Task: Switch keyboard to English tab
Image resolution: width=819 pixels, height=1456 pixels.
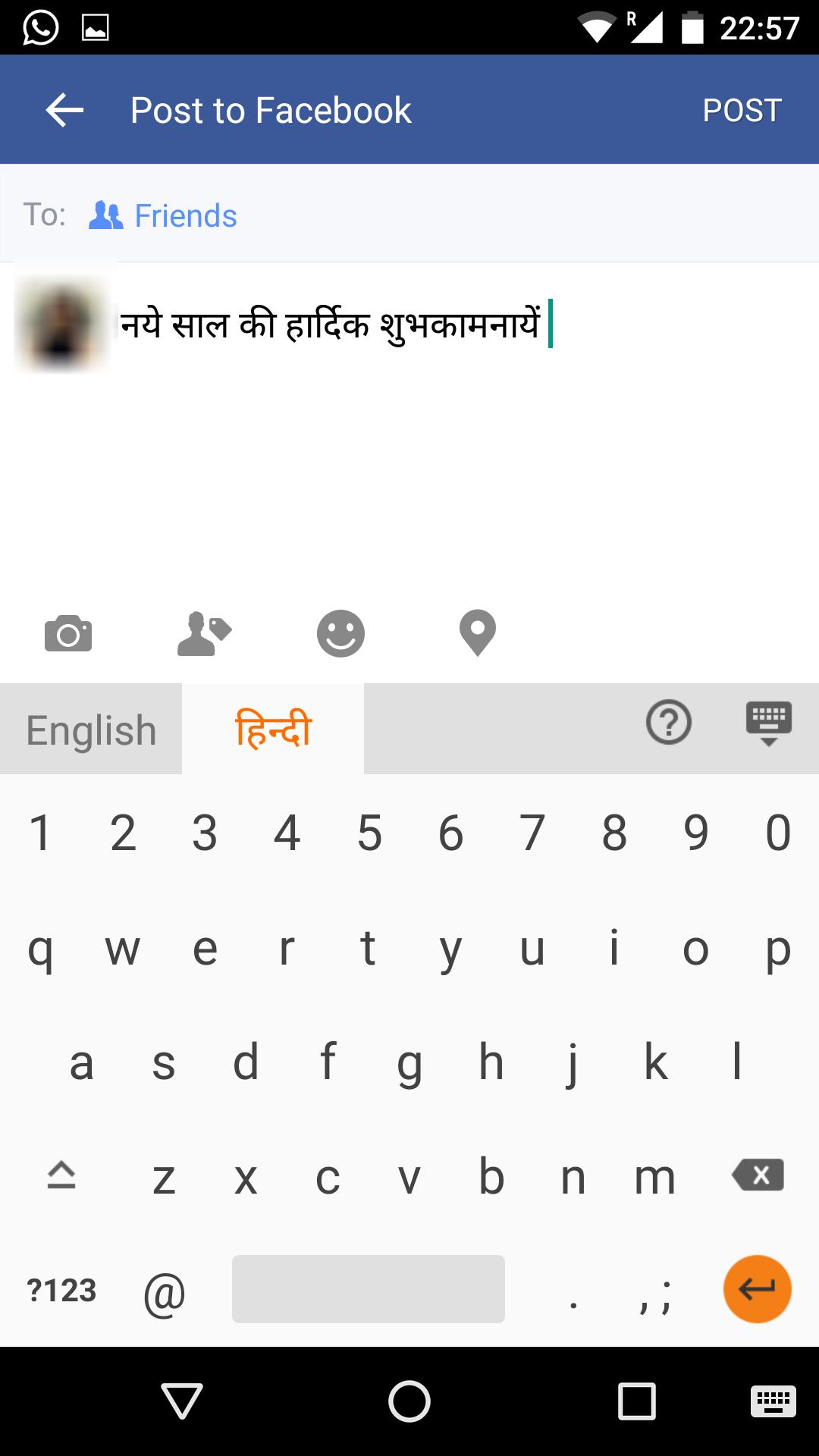Action: [90, 728]
